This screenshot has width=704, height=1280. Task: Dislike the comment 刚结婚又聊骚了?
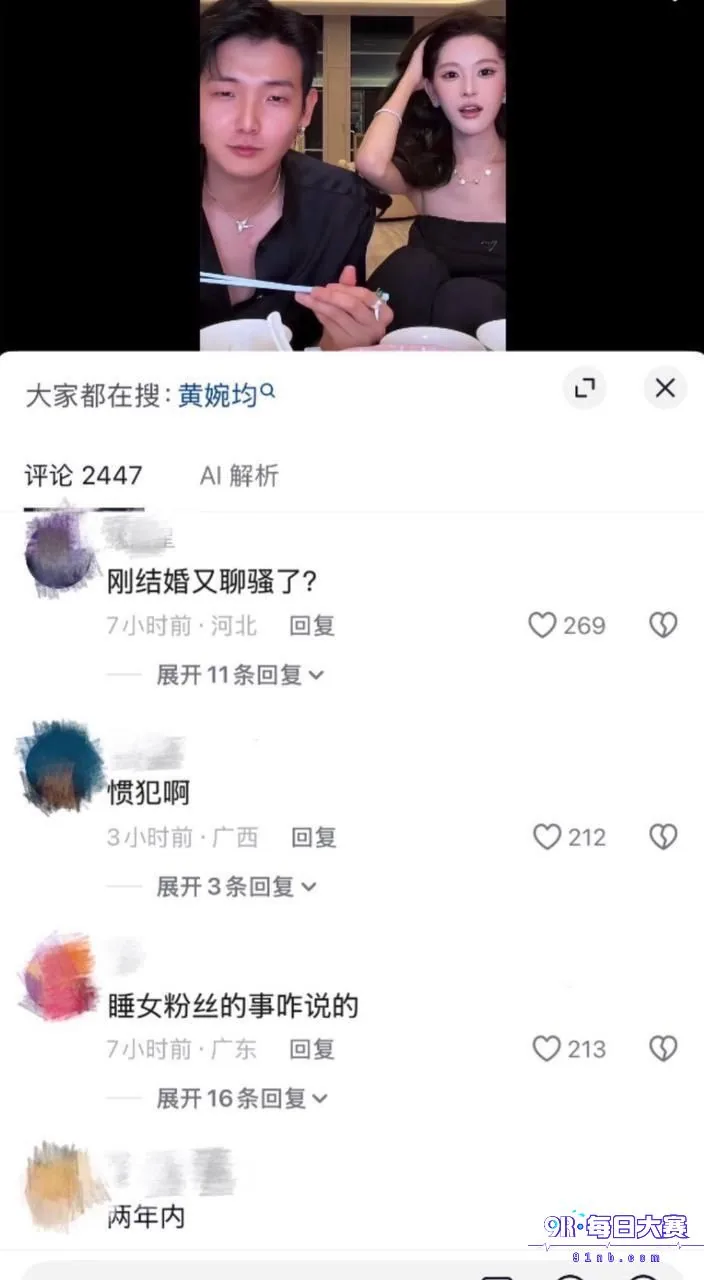pos(663,626)
